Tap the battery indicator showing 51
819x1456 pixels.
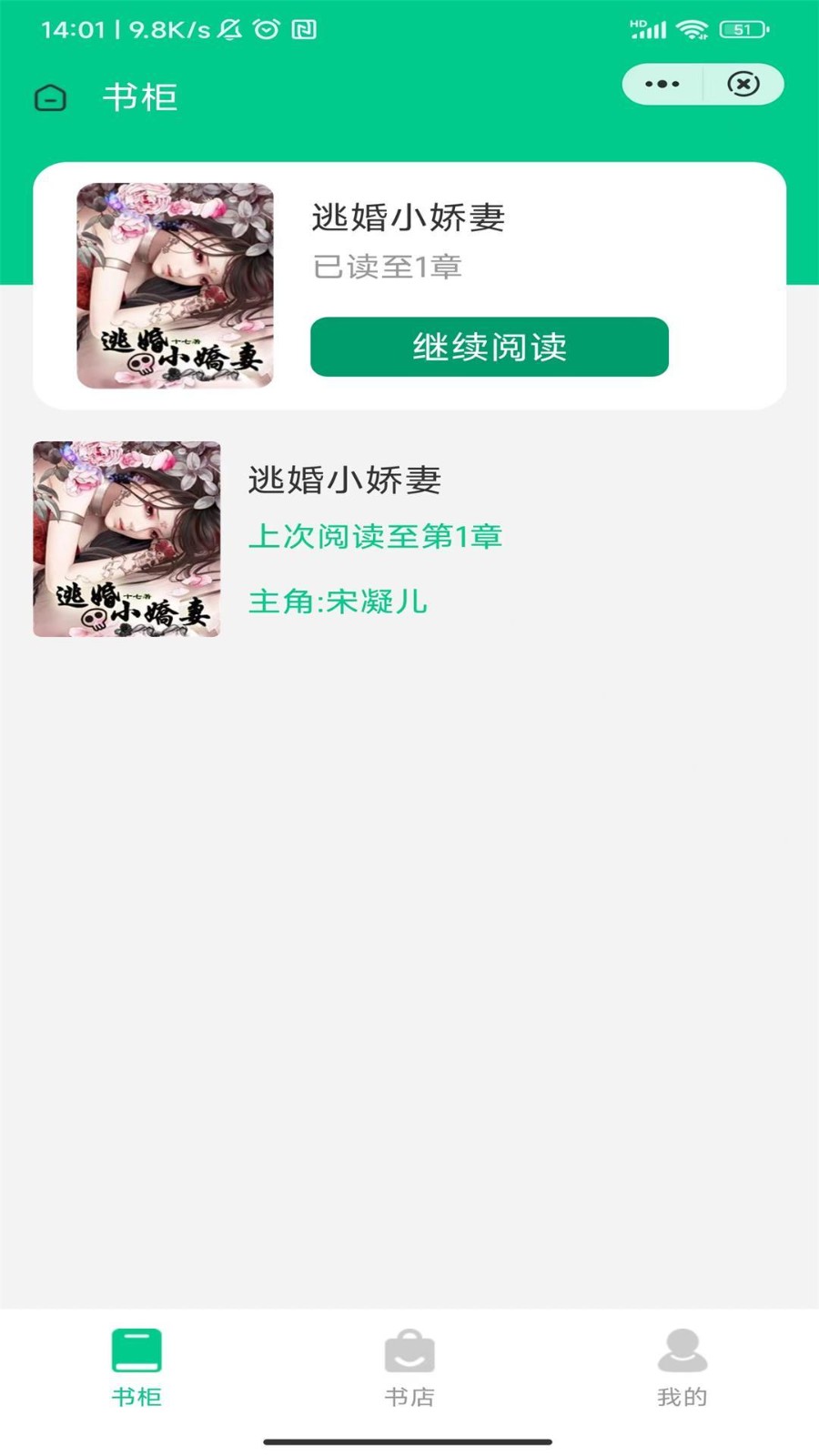pos(743,27)
